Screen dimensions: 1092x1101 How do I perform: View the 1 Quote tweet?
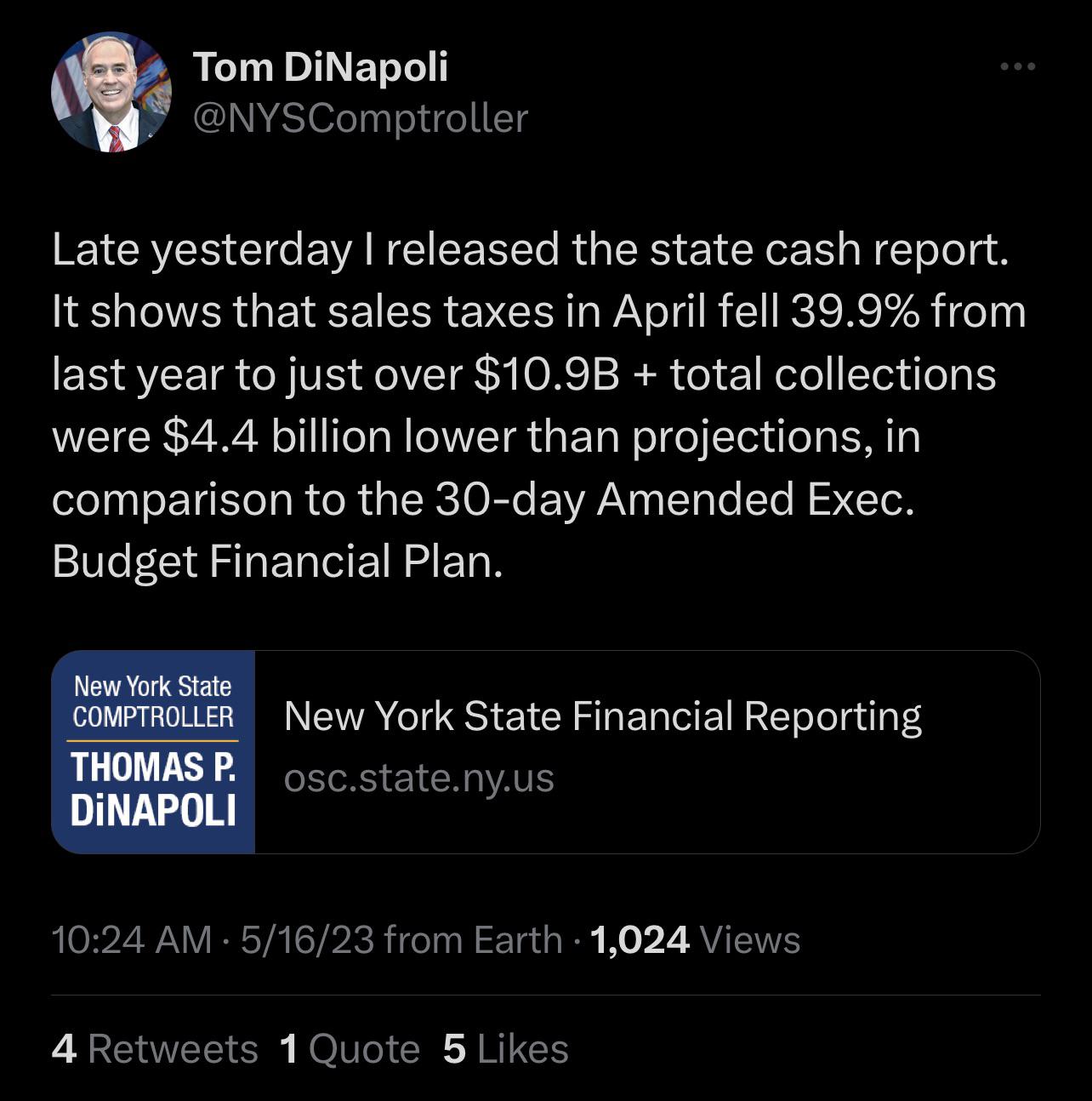(x=350, y=1048)
